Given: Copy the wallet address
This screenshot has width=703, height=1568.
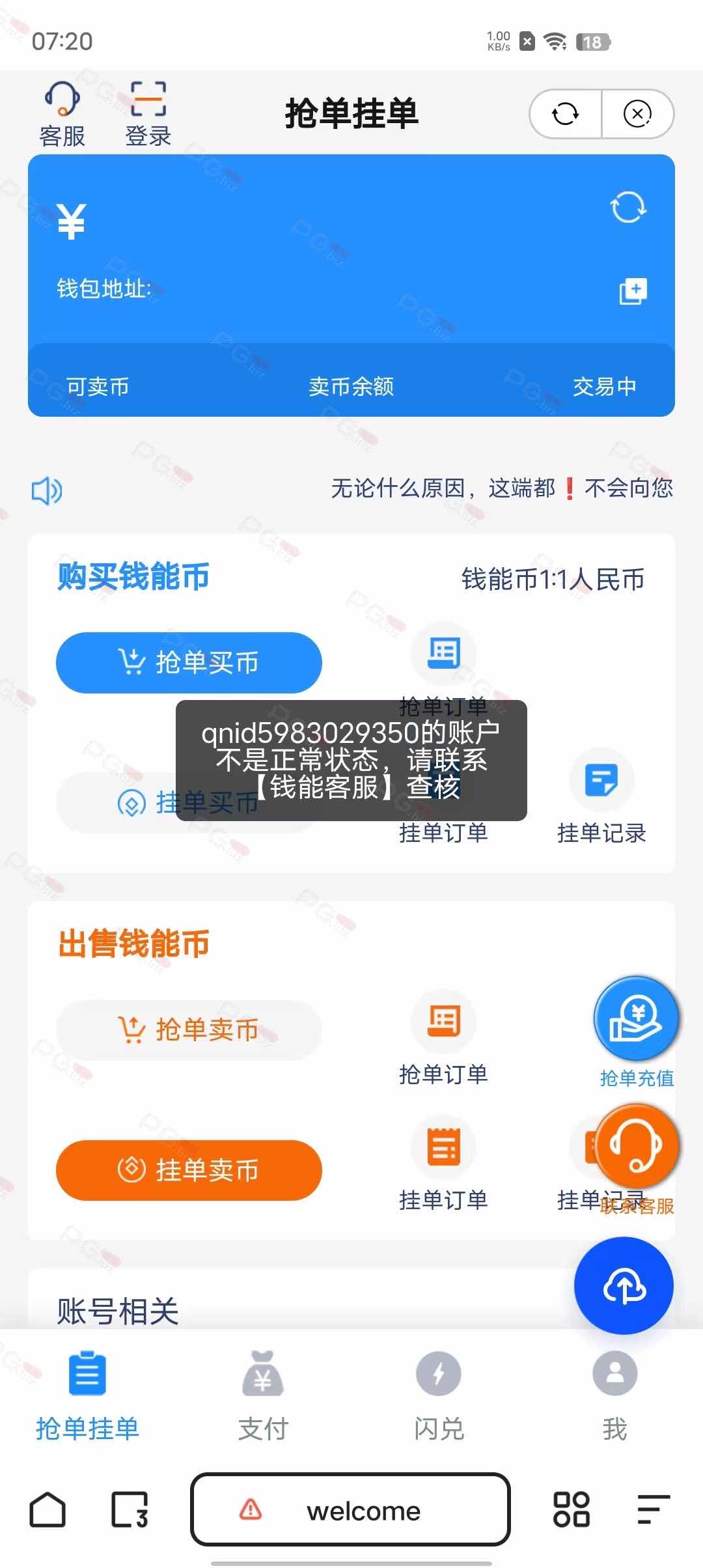Looking at the screenshot, I should click(632, 290).
